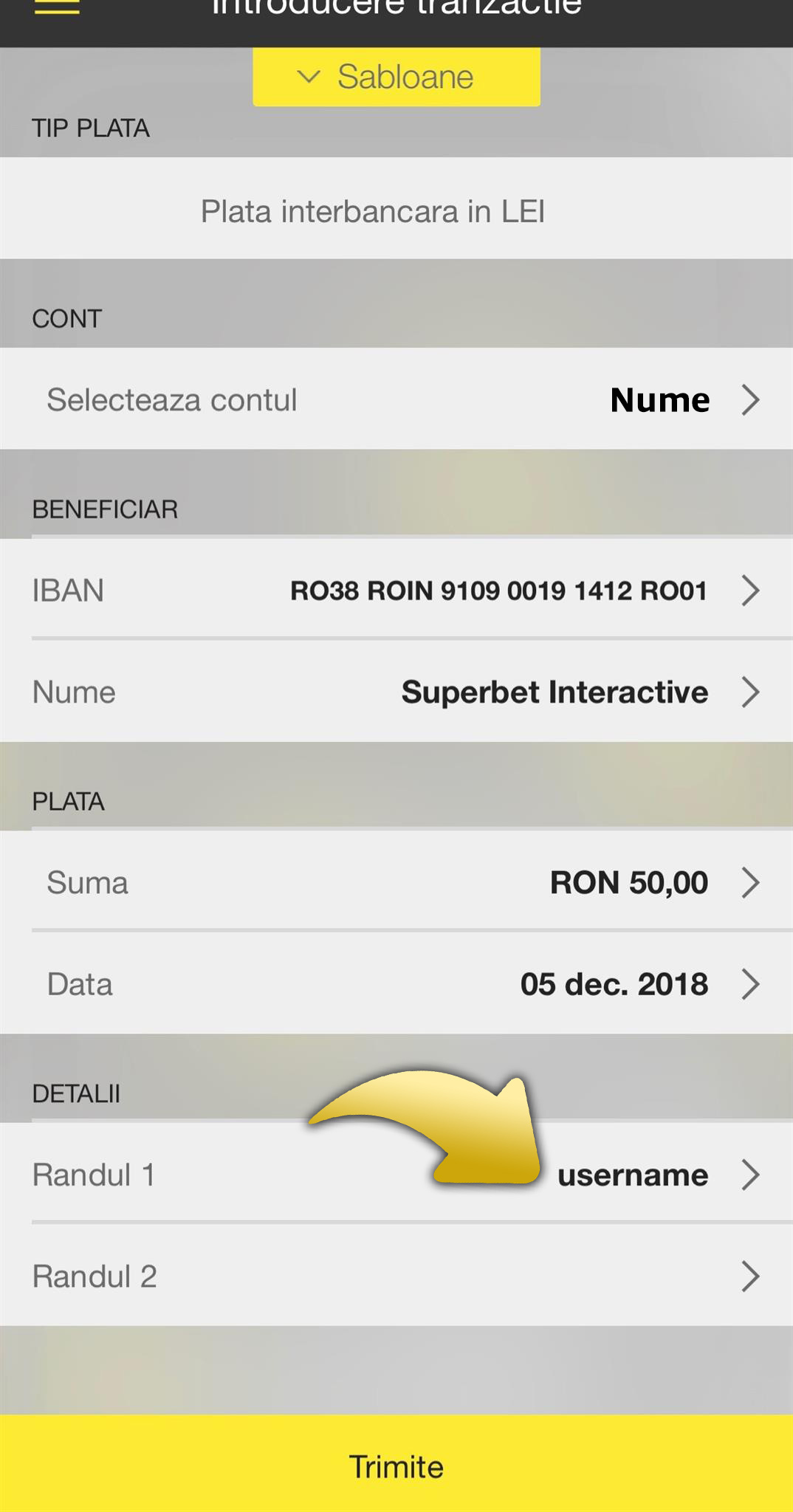Viewport: 793px width, 1512px height.
Task: Click the chevron on the Suma row
Action: click(x=752, y=882)
